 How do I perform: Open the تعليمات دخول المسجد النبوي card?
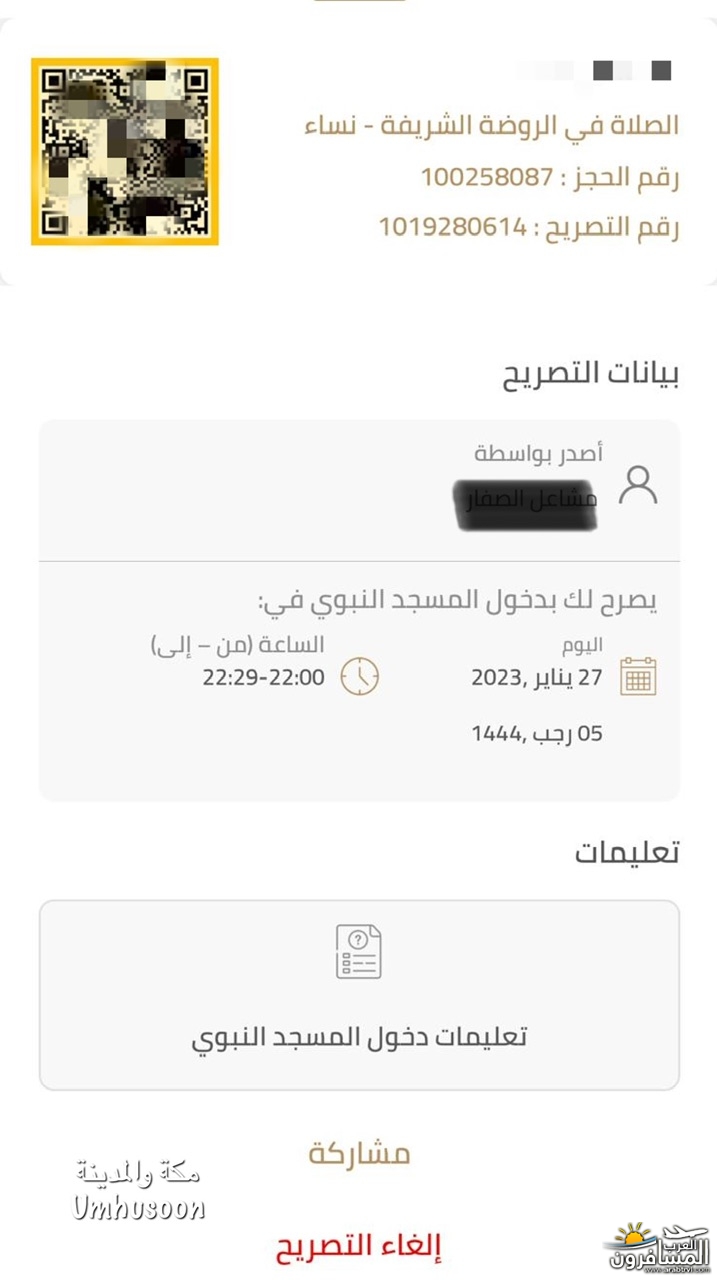(x=359, y=995)
